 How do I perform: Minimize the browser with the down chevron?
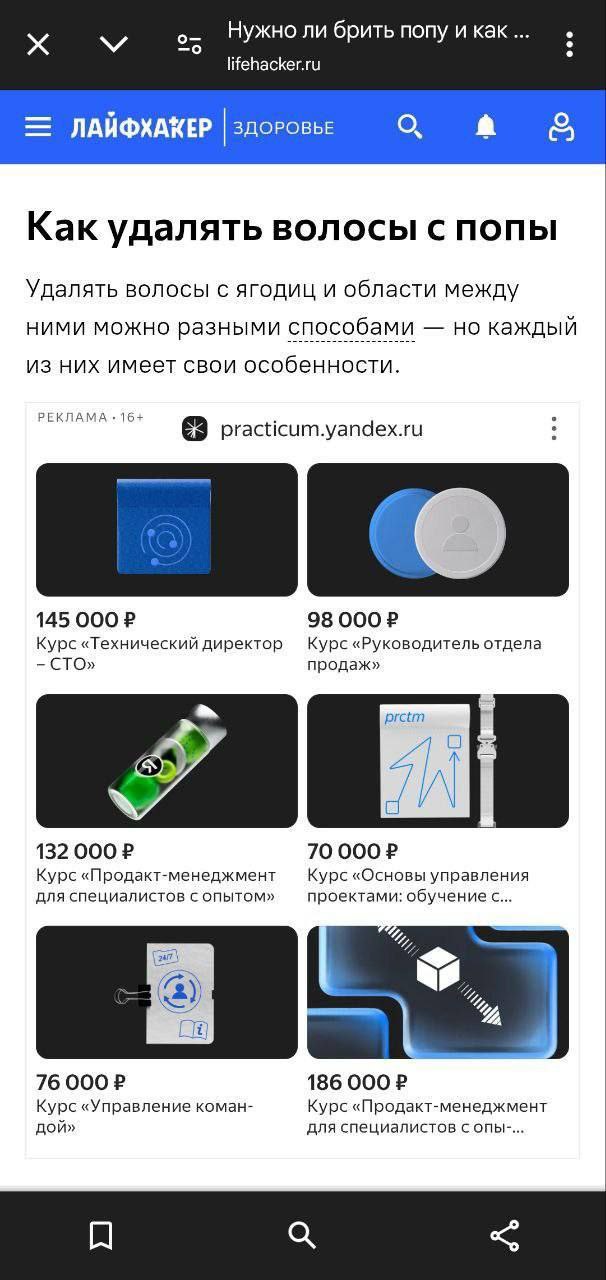[114, 44]
